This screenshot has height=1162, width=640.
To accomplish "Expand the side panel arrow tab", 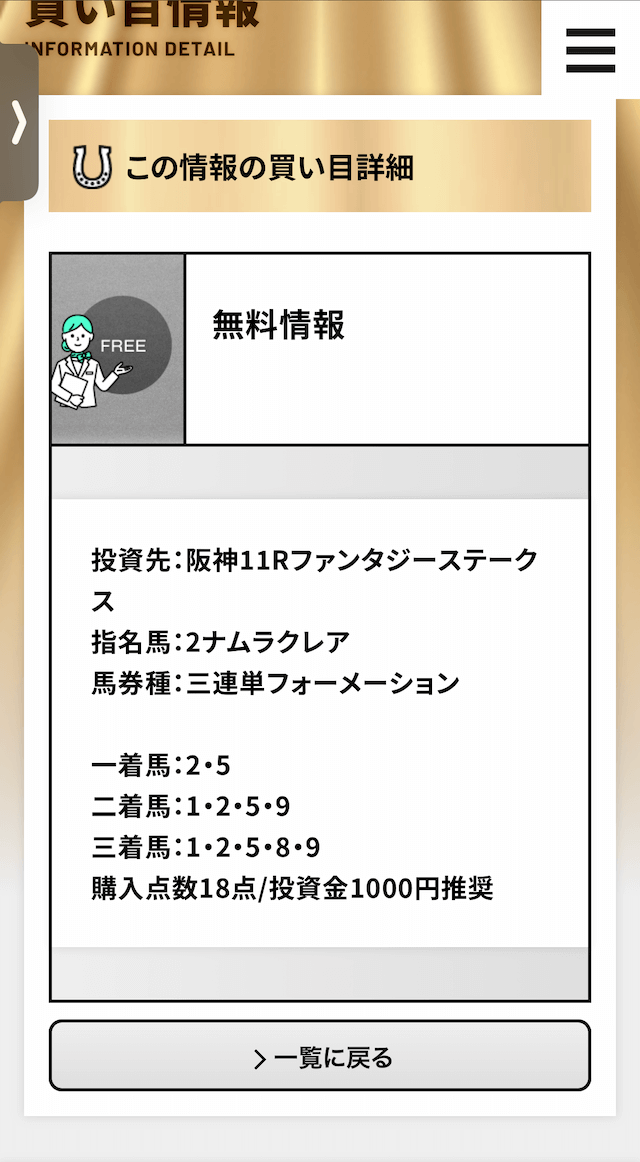I will click(19, 122).
